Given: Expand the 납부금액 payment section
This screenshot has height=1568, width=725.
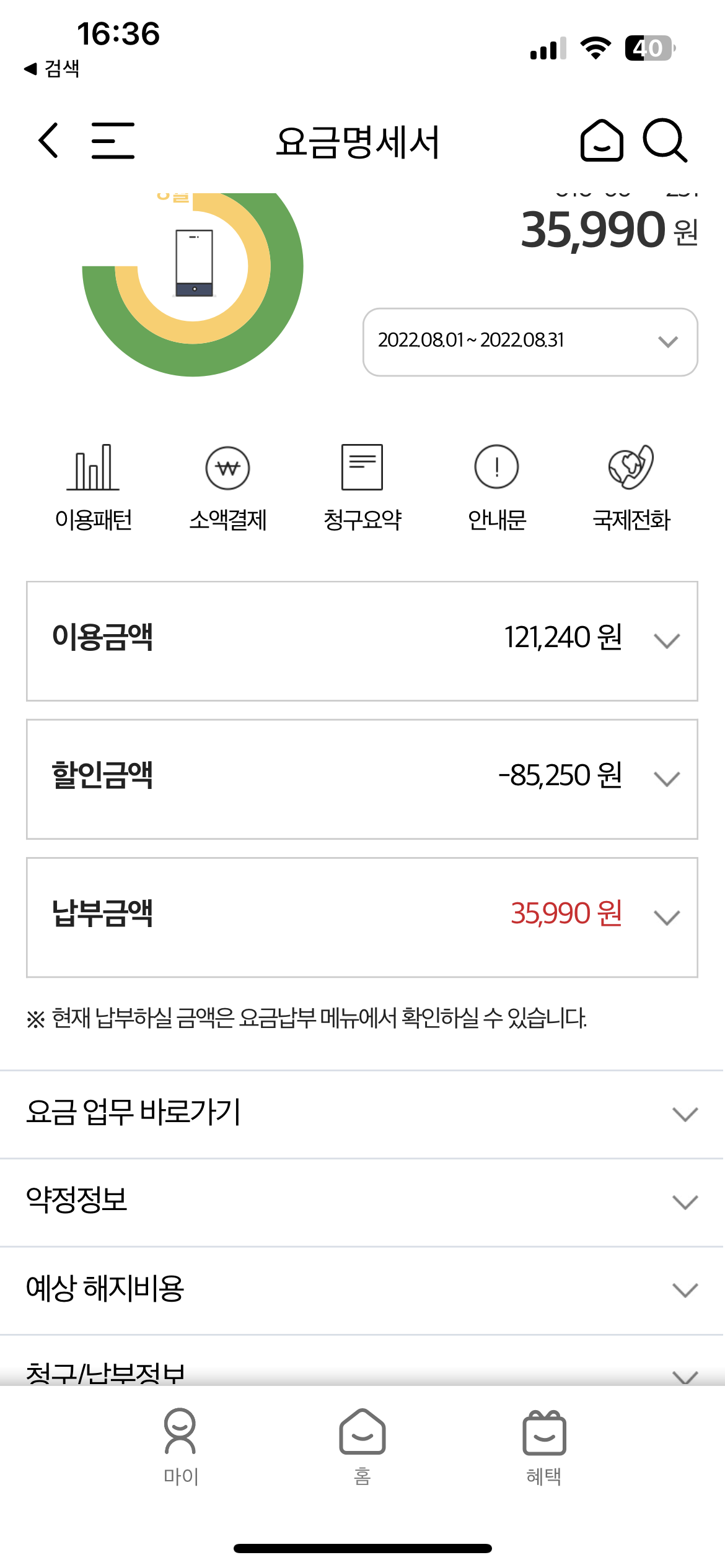Looking at the screenshot, I should coord(362,917).
